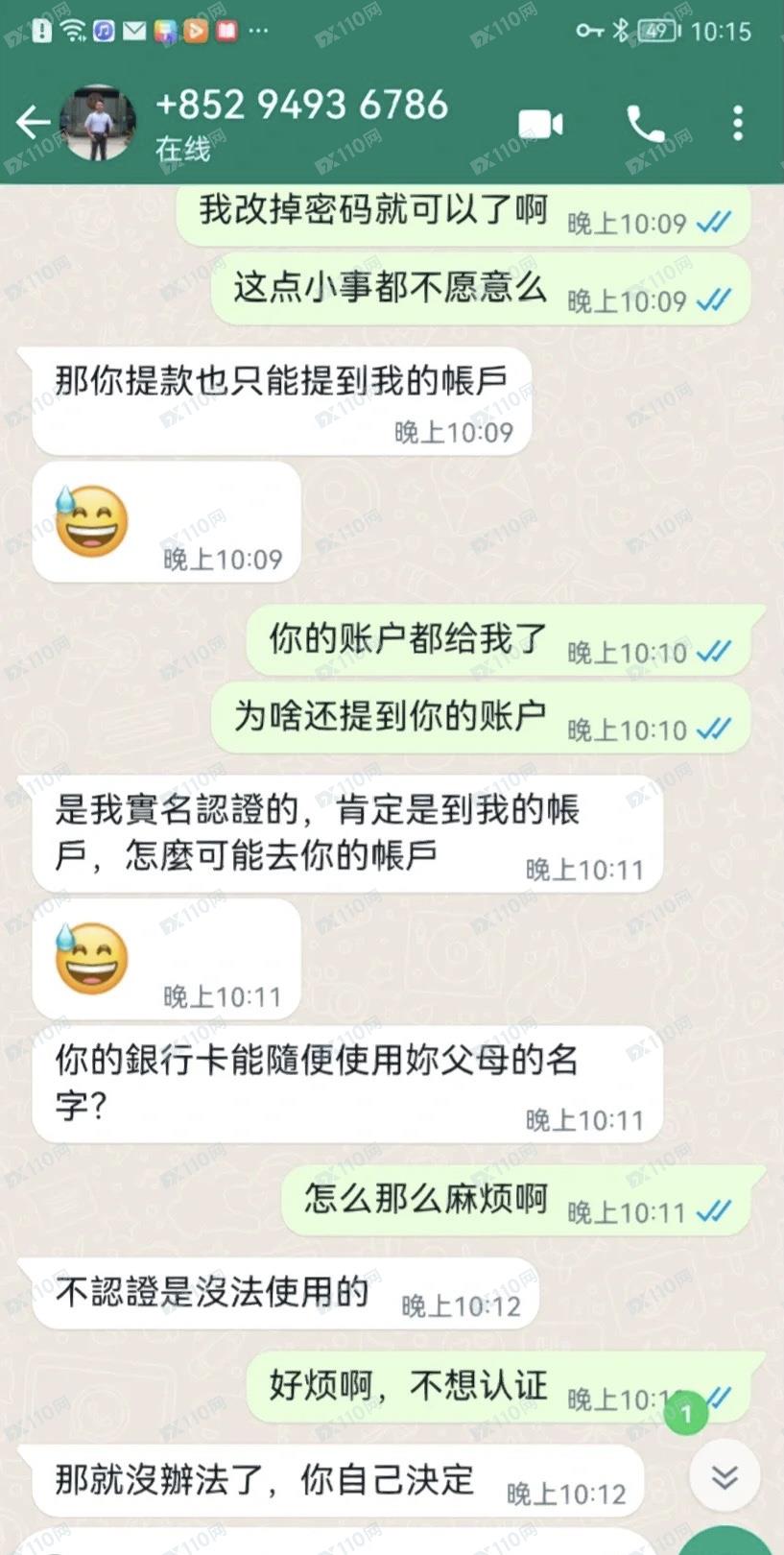Image resolution: width=784 pixels, height=1555 pixels.
Task: Open contact profile photo
Action: 98,122
